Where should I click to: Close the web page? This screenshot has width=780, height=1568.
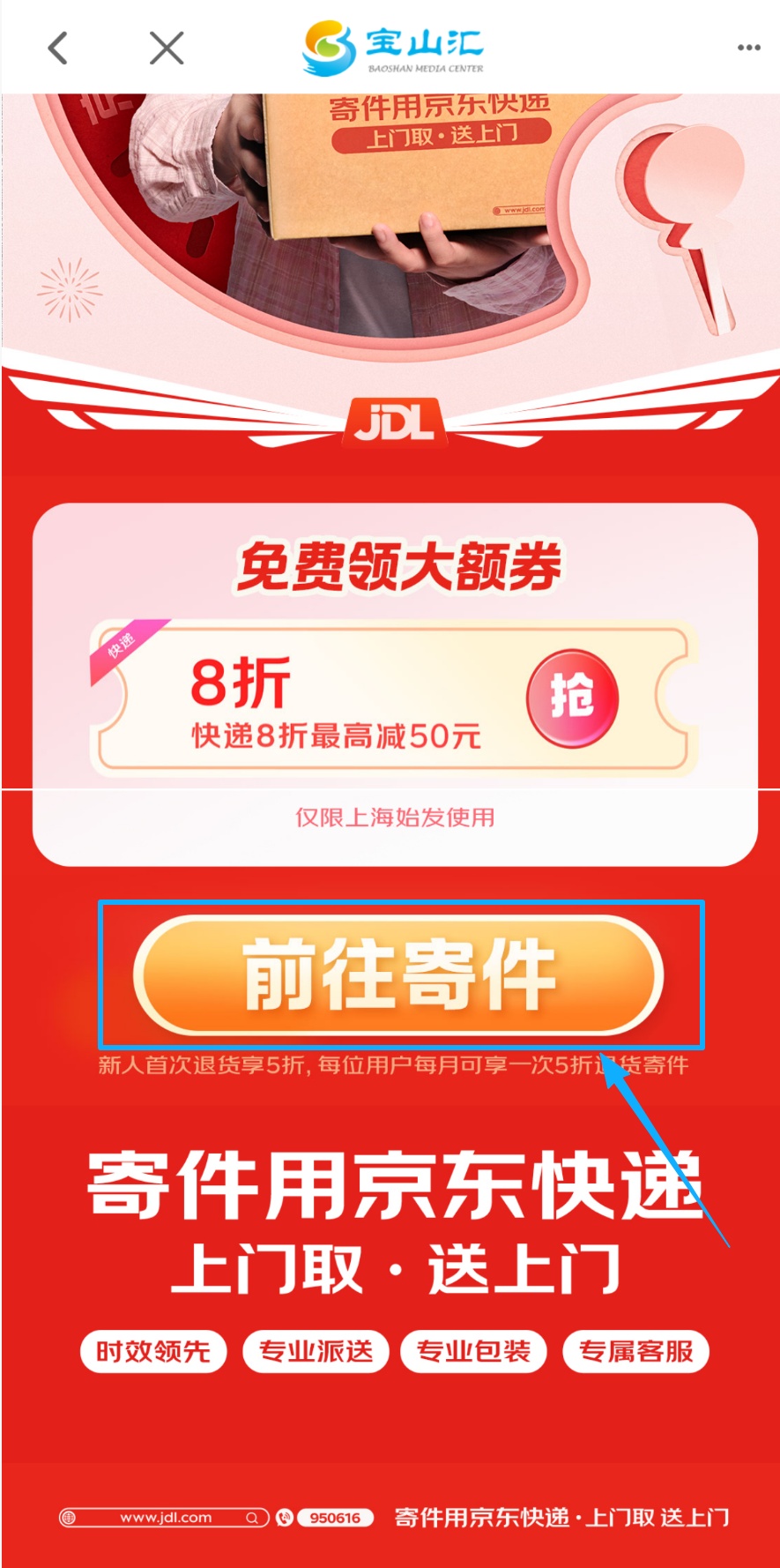click(x=166, y=48)
